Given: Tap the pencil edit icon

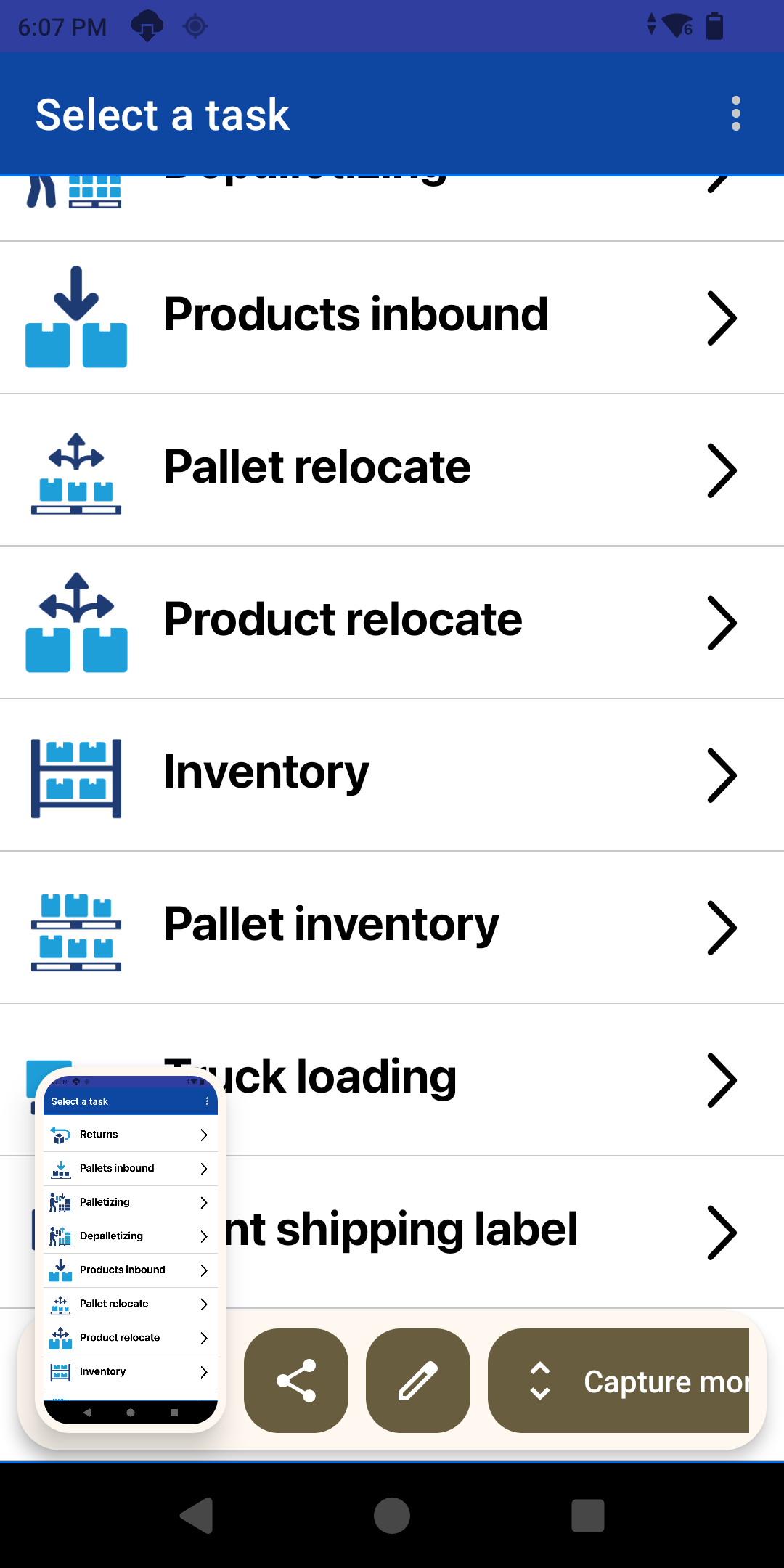Looking at the screenshot, I should (x=418, y=1381).
